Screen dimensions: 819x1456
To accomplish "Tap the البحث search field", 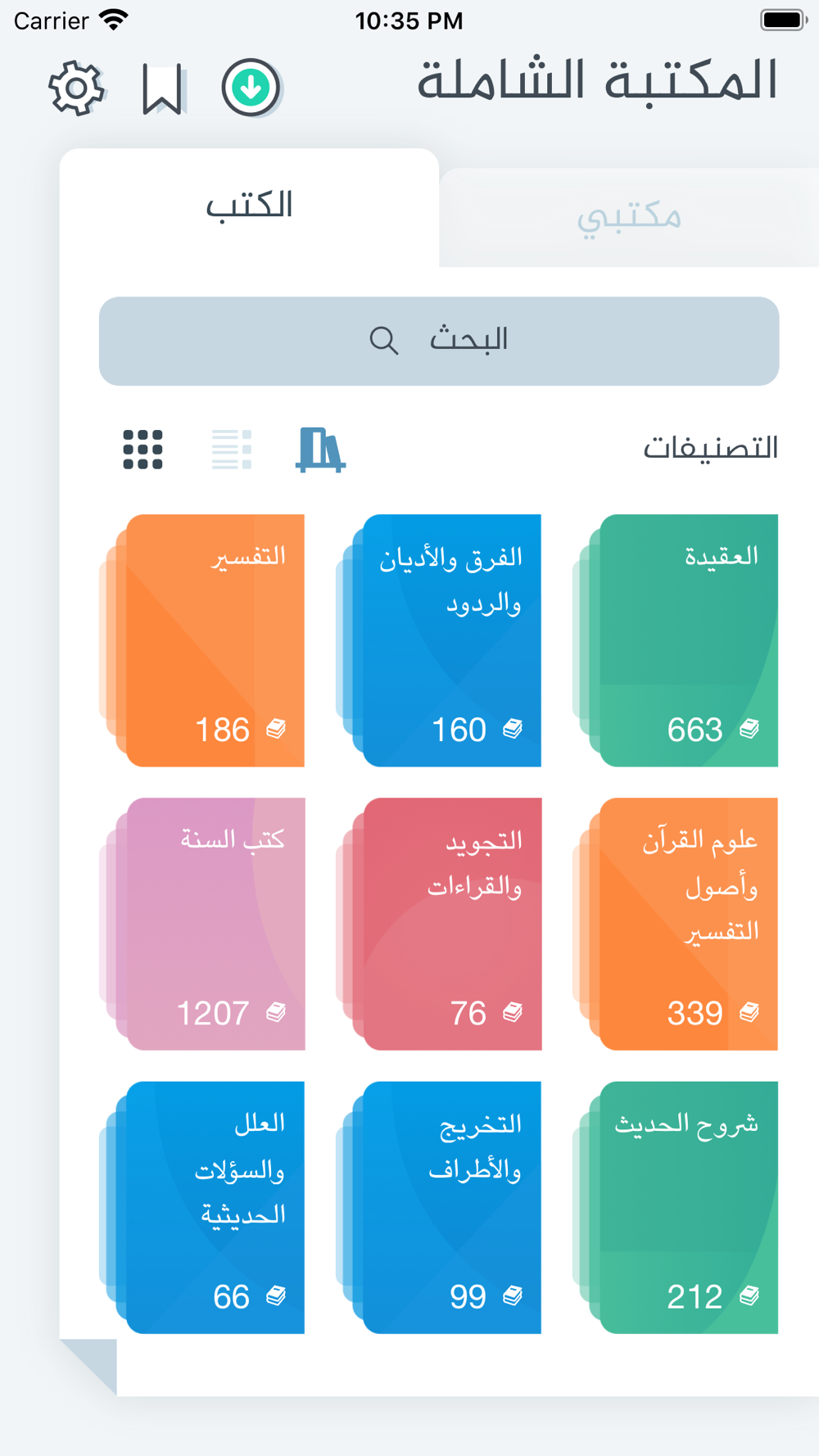I will [439, 341].
